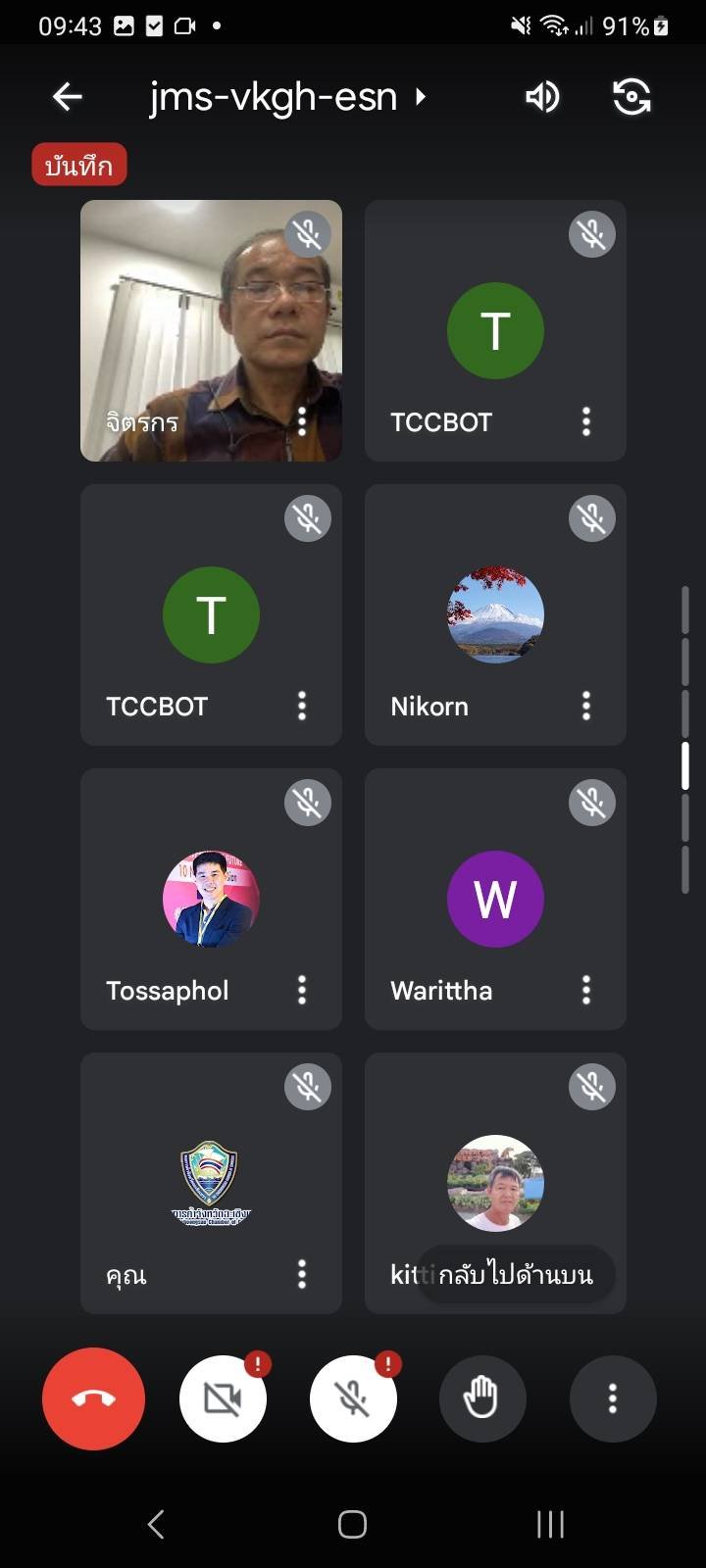This screenshot has height=1568, width=706.
Task: Open more call options in the bottom bar
Action: tap(613, 1398)
